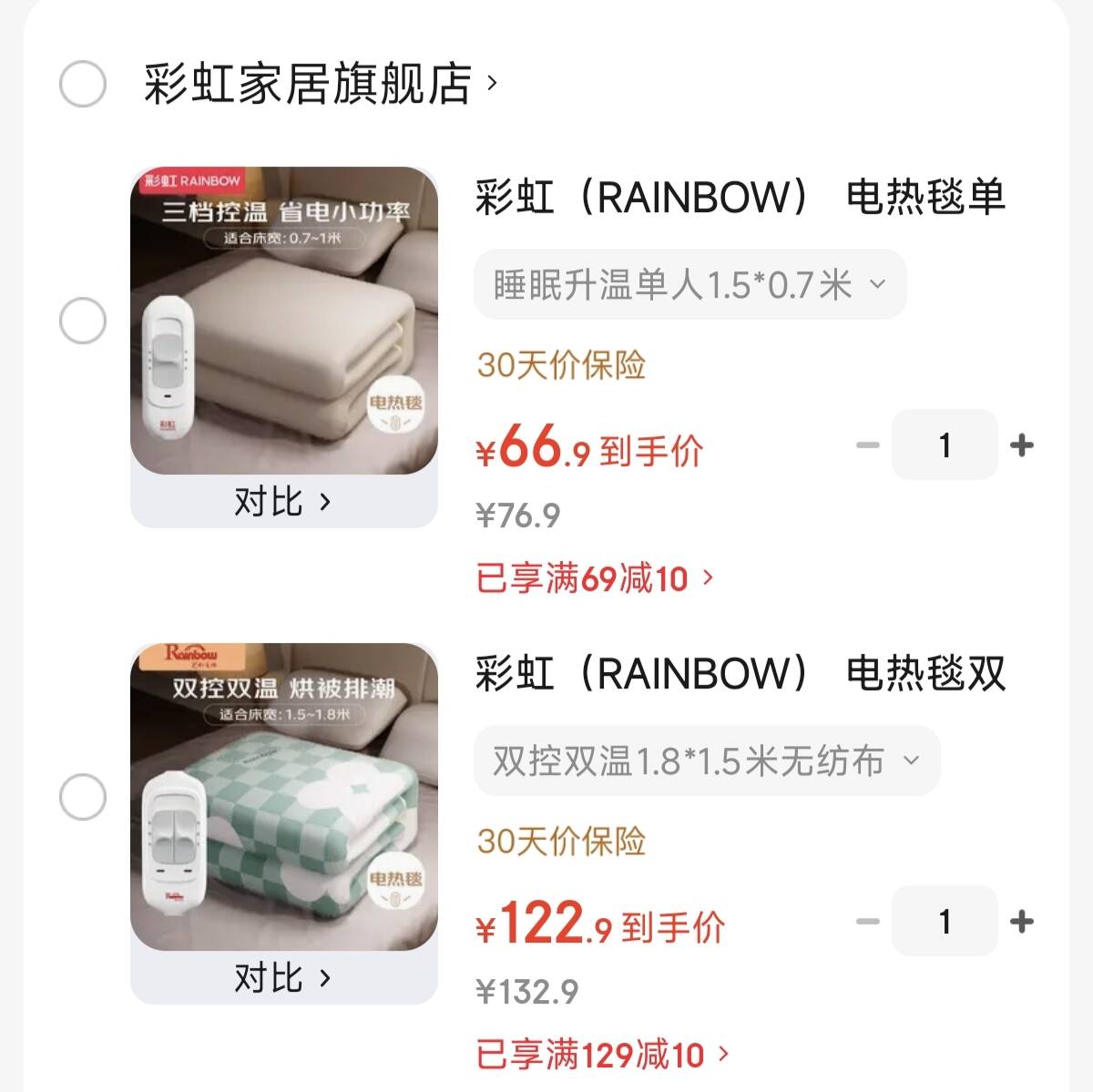
Task: View the 已享满129减10 discount details
Action: pyautogui.click(x=602, y=1055)
